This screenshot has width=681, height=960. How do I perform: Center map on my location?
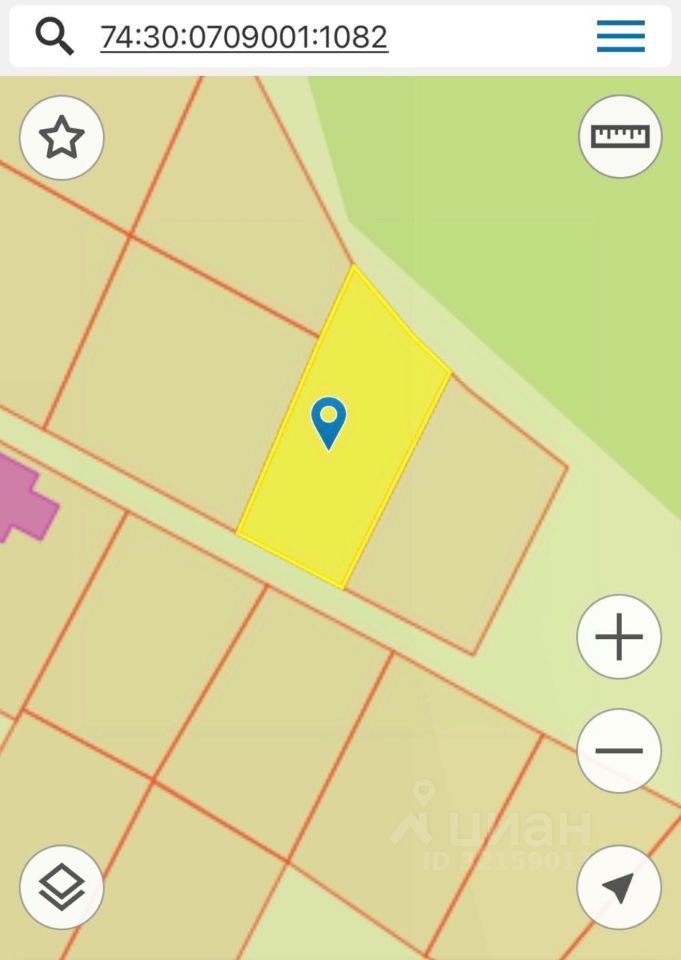pyautogui.click(x=619, y=887)
